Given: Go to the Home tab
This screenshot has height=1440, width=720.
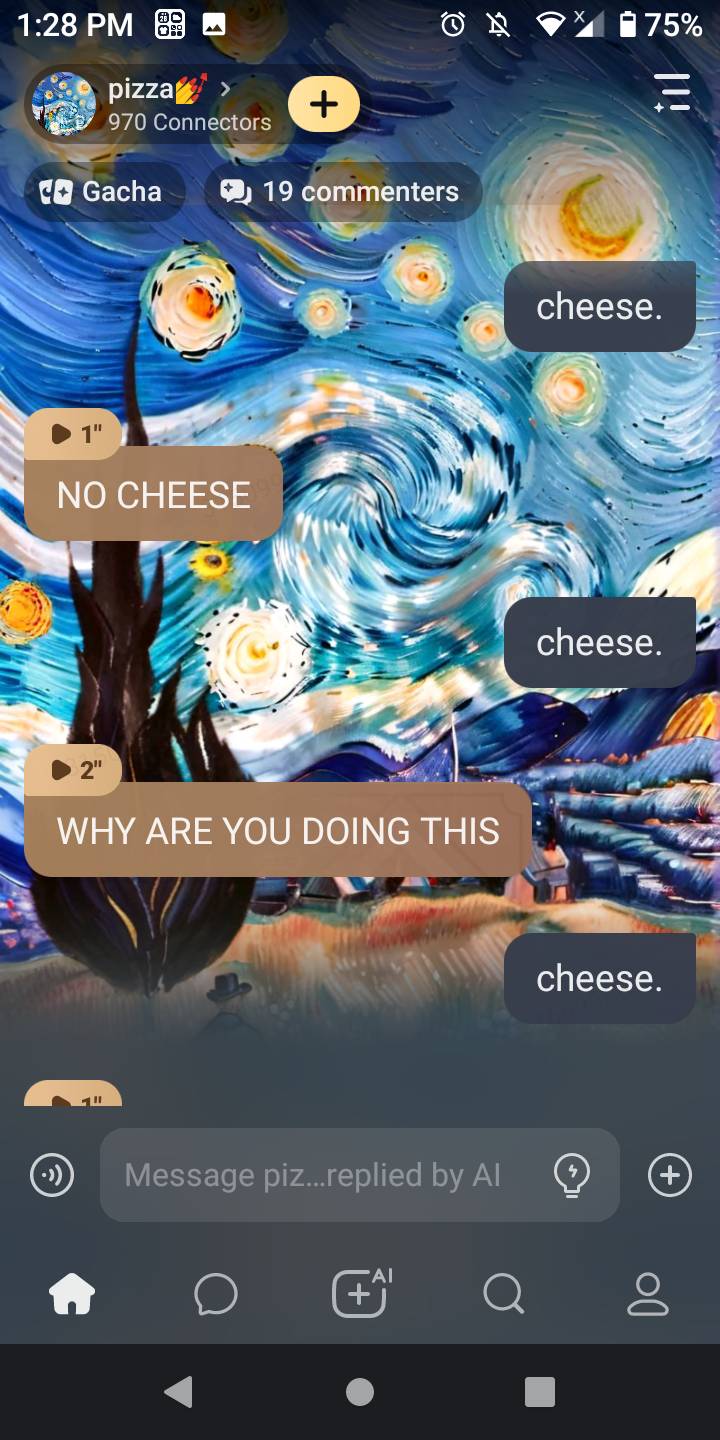Looking at the screenshot, I should tap(72, 1294).
